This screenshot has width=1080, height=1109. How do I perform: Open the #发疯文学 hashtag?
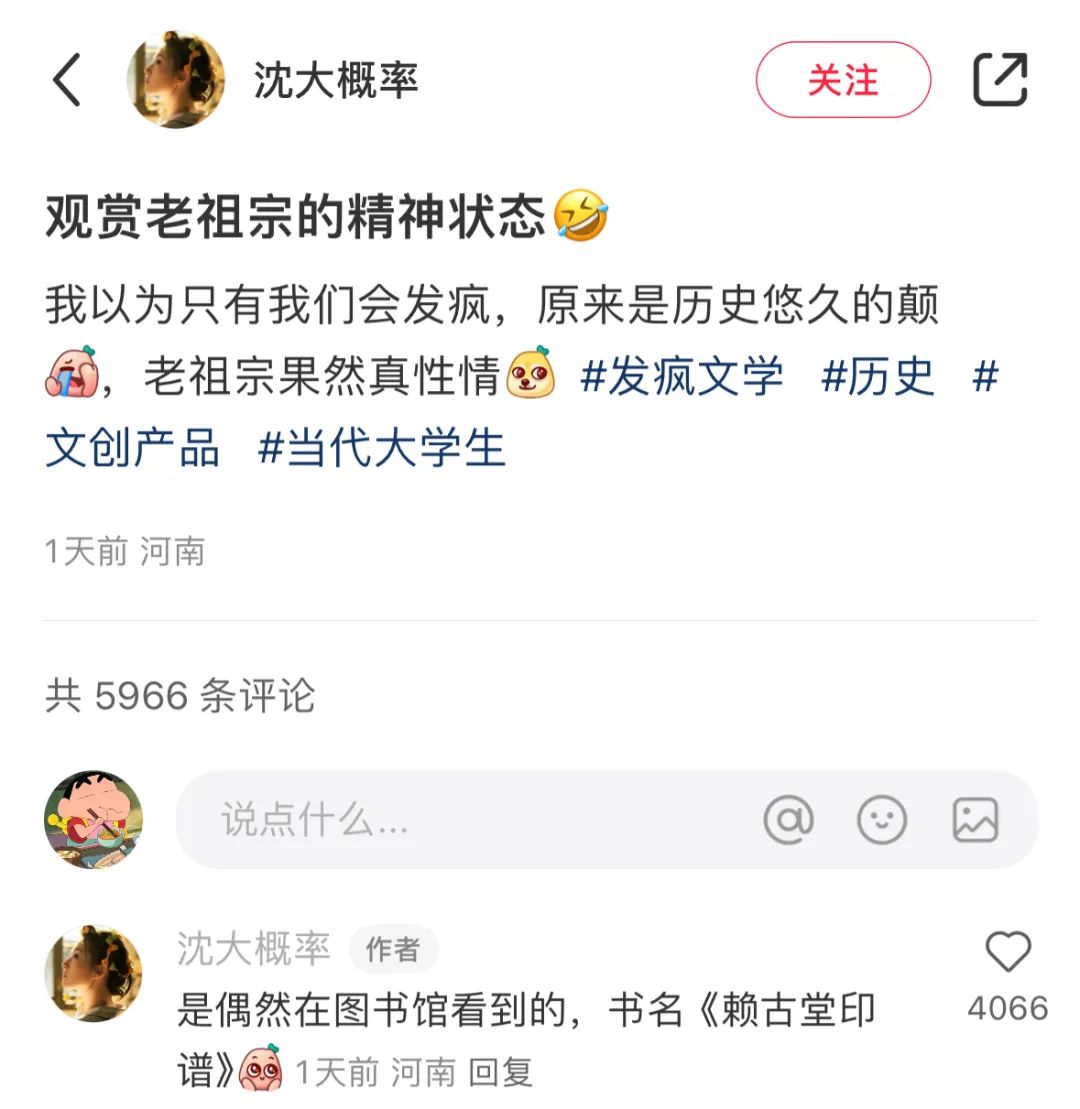[x=681, y=378]
